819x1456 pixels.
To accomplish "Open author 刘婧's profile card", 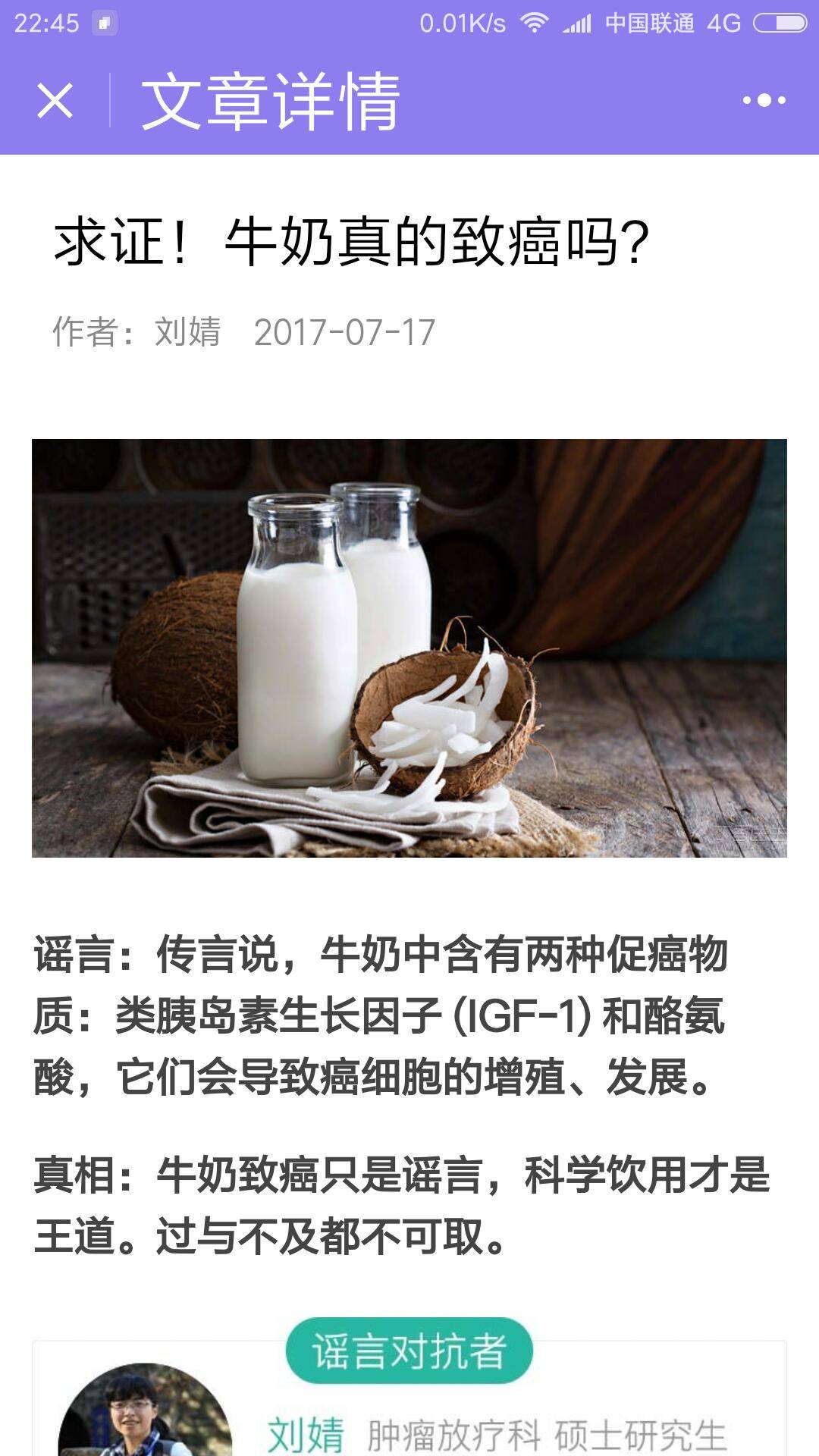I will [x=305, y=1433].
